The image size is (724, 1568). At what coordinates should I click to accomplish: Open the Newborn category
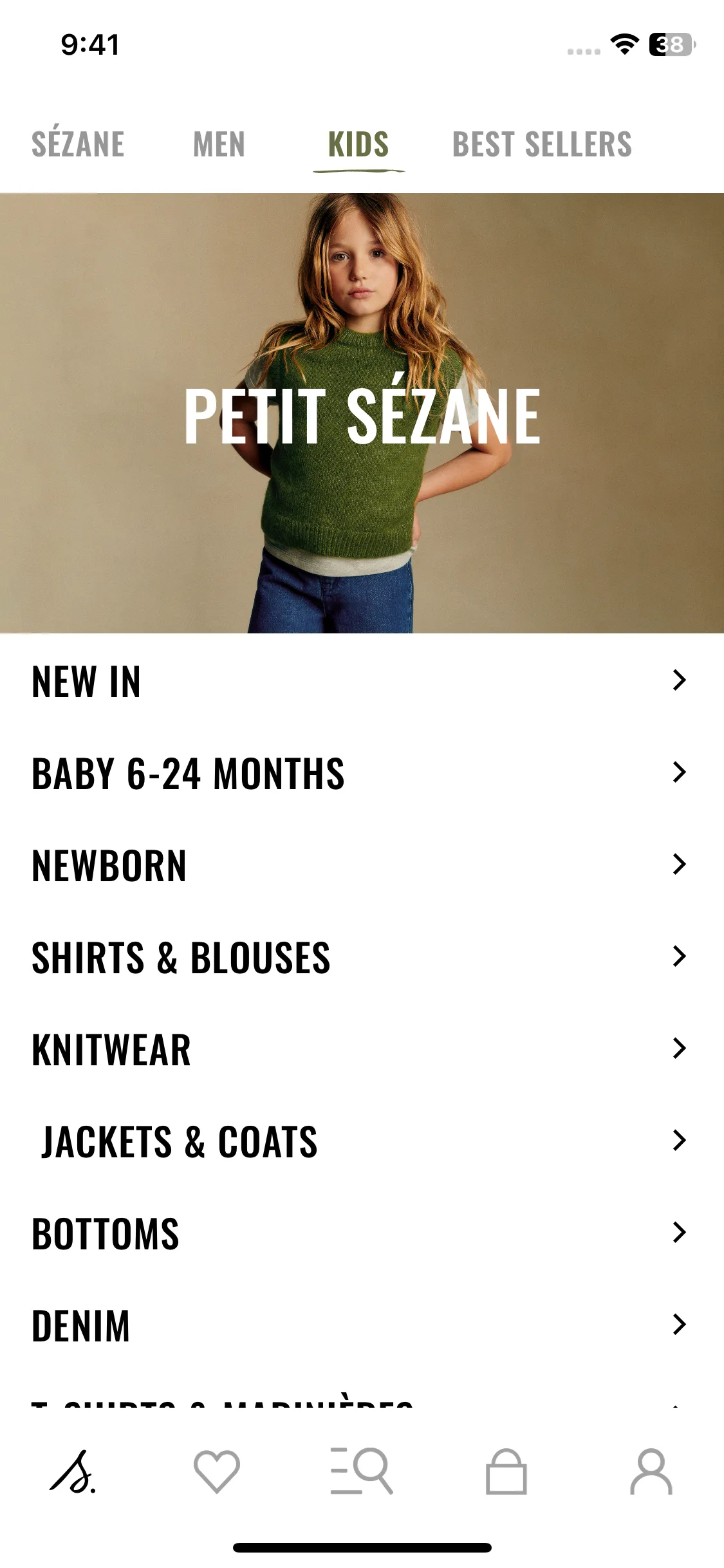tap(360, 865)
